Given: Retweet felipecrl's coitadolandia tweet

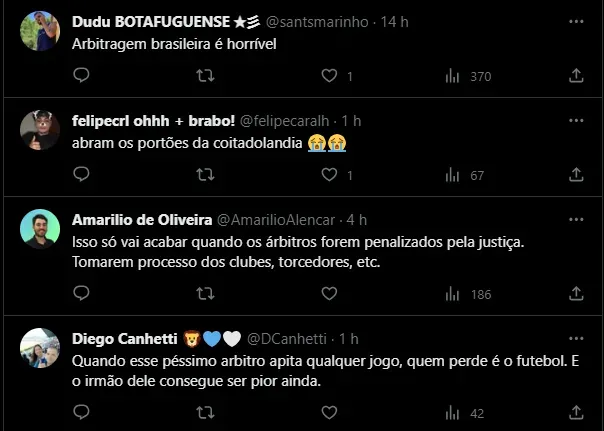Looking at the screenshot, I should [x=205, y=175].
